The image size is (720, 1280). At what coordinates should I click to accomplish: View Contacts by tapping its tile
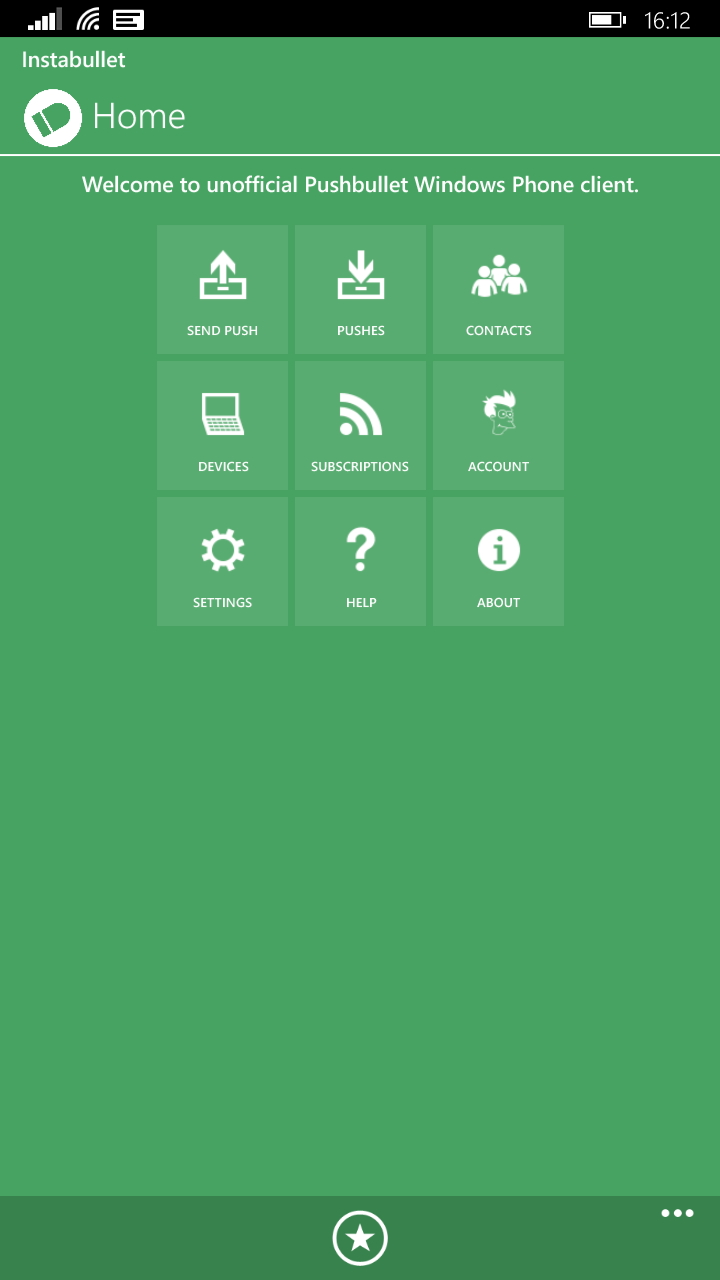coord(498,290)
